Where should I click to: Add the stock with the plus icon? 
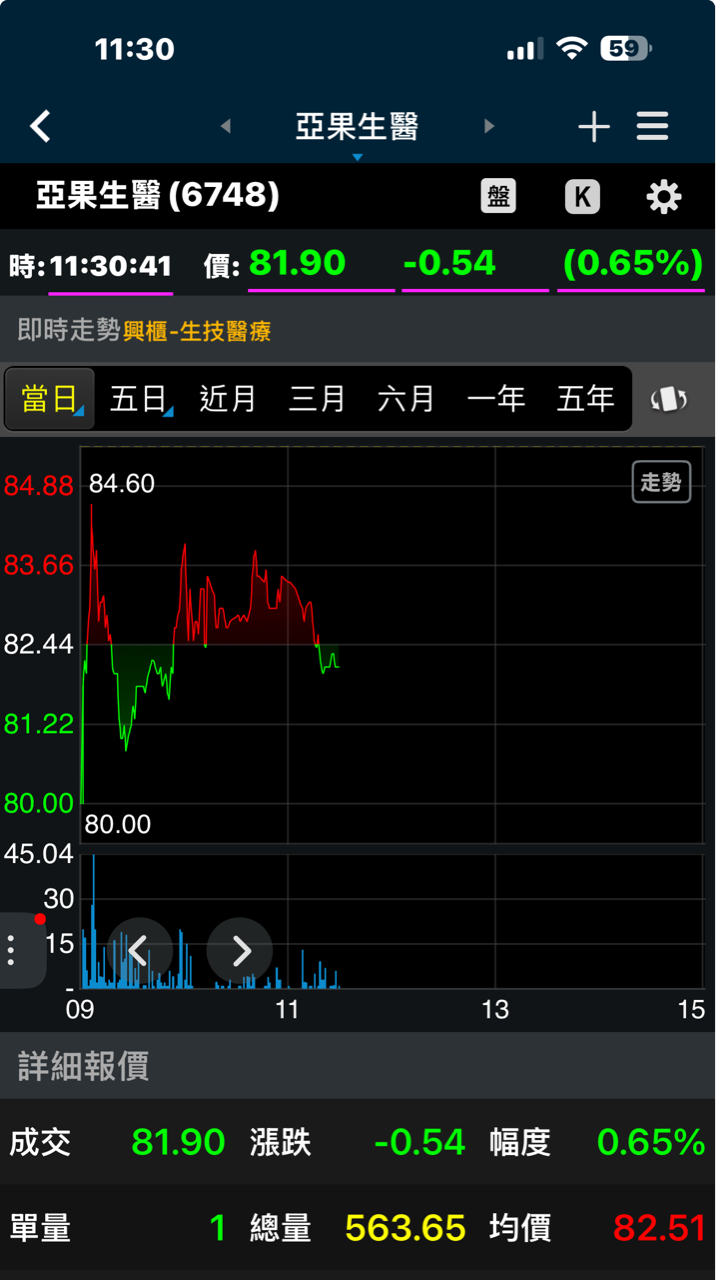pyautogui.click(x=594, y=126)
